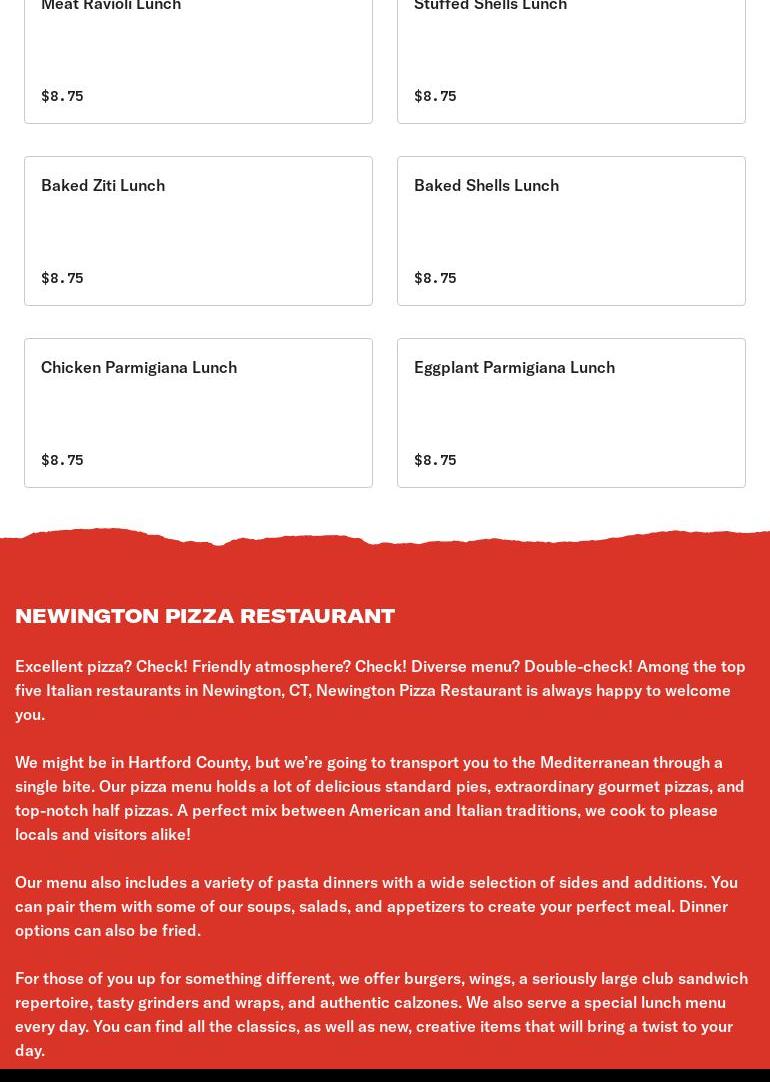
Task: Add Chicken Parmigiana Lunch to order
Action: (198, 413)
